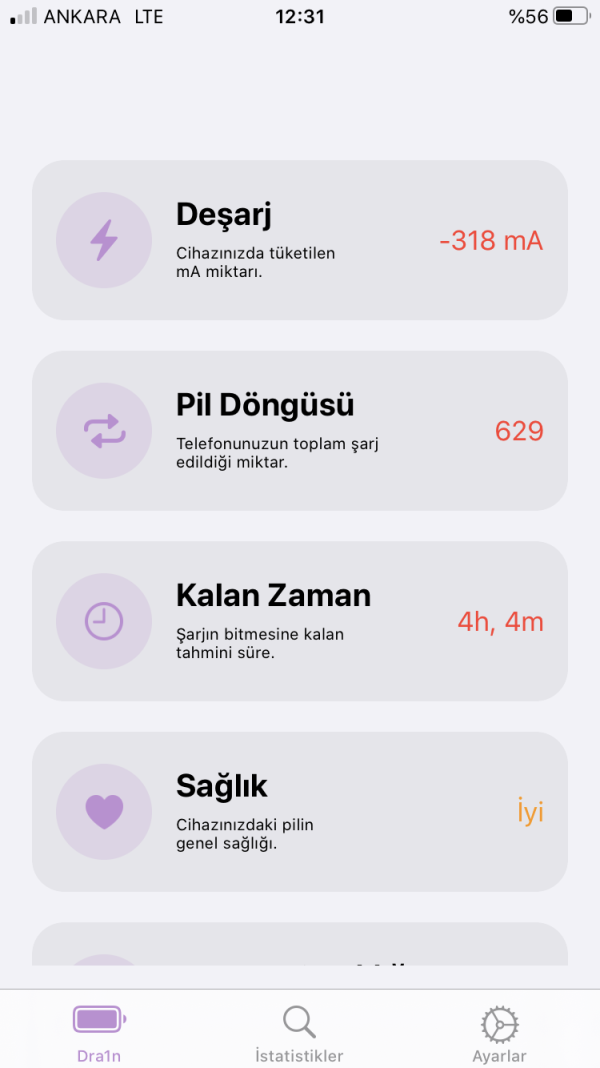Switch to the İstatistikler tab
The height and width of the screenshot is (1068, 600).
[299, 1032]
